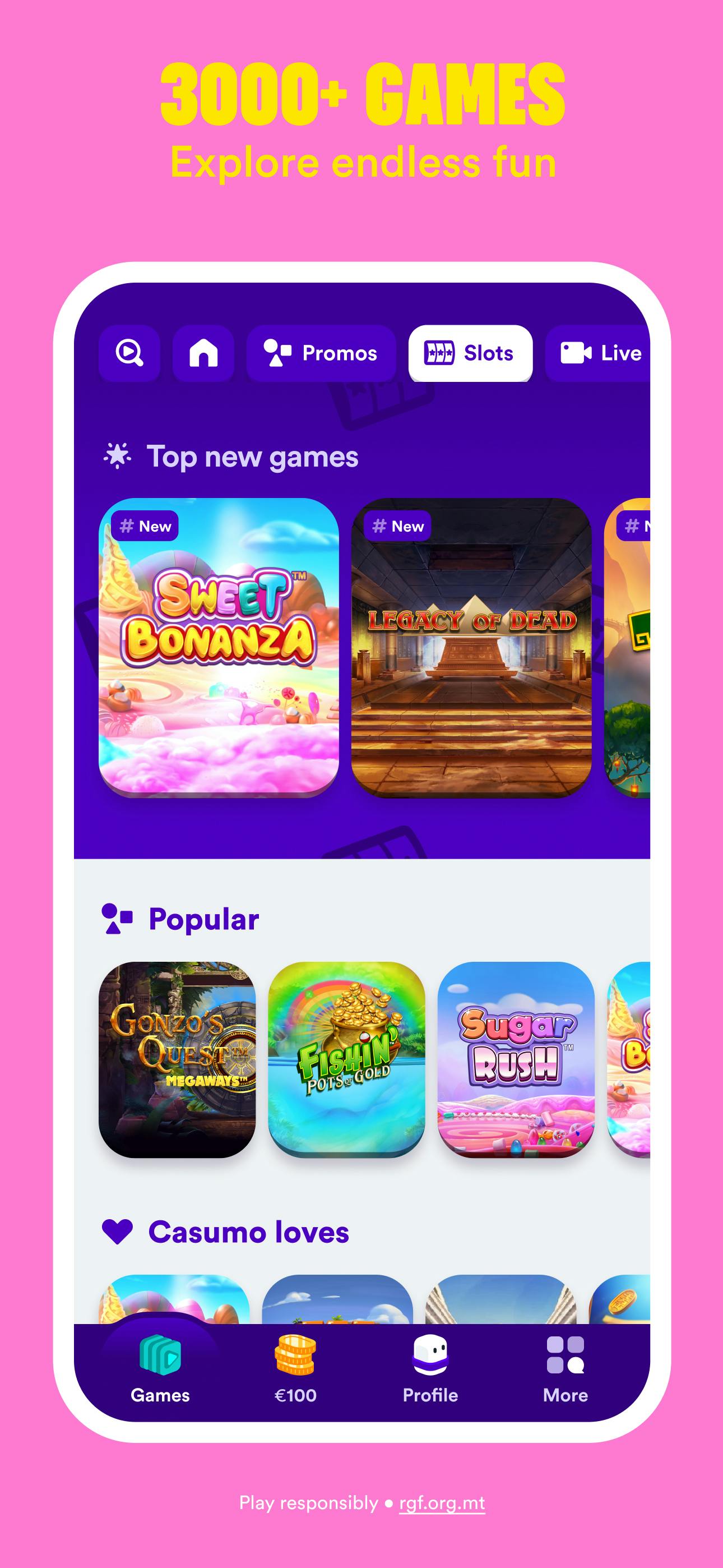723x1568 pixels.
Task: Open the Promos section
Action: [x=321, y=353]
